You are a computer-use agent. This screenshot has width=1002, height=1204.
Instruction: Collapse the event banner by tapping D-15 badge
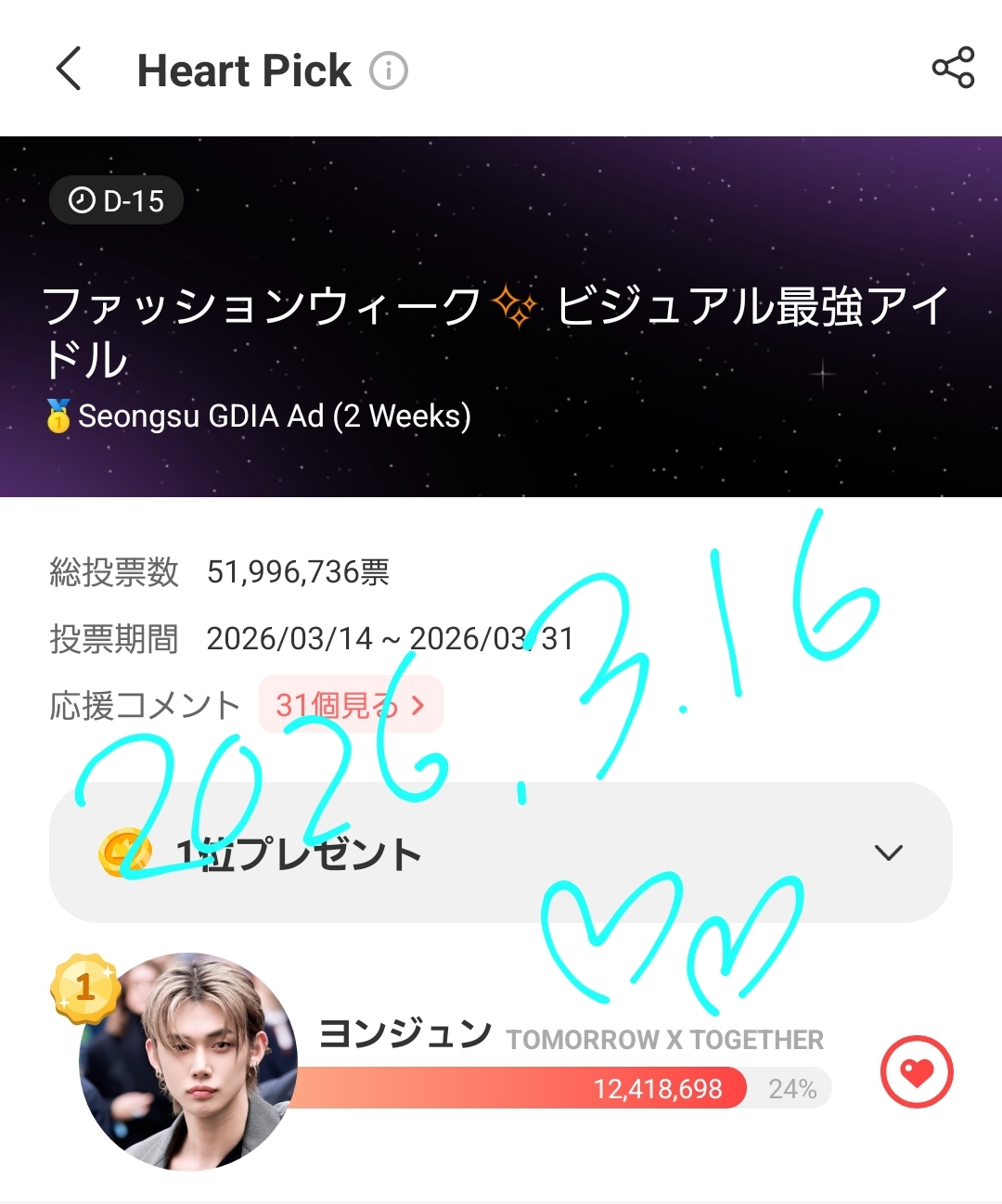(x=115, y=199)
